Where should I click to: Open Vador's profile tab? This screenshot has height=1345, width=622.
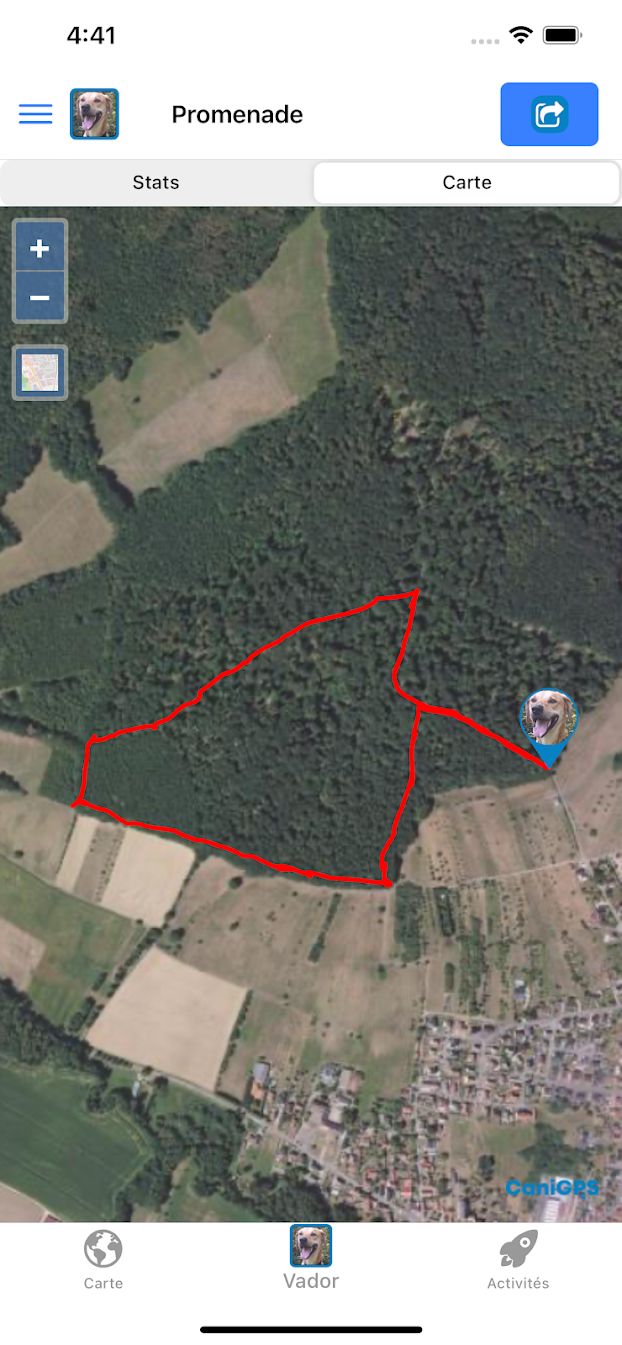[x=311, y=1257]
